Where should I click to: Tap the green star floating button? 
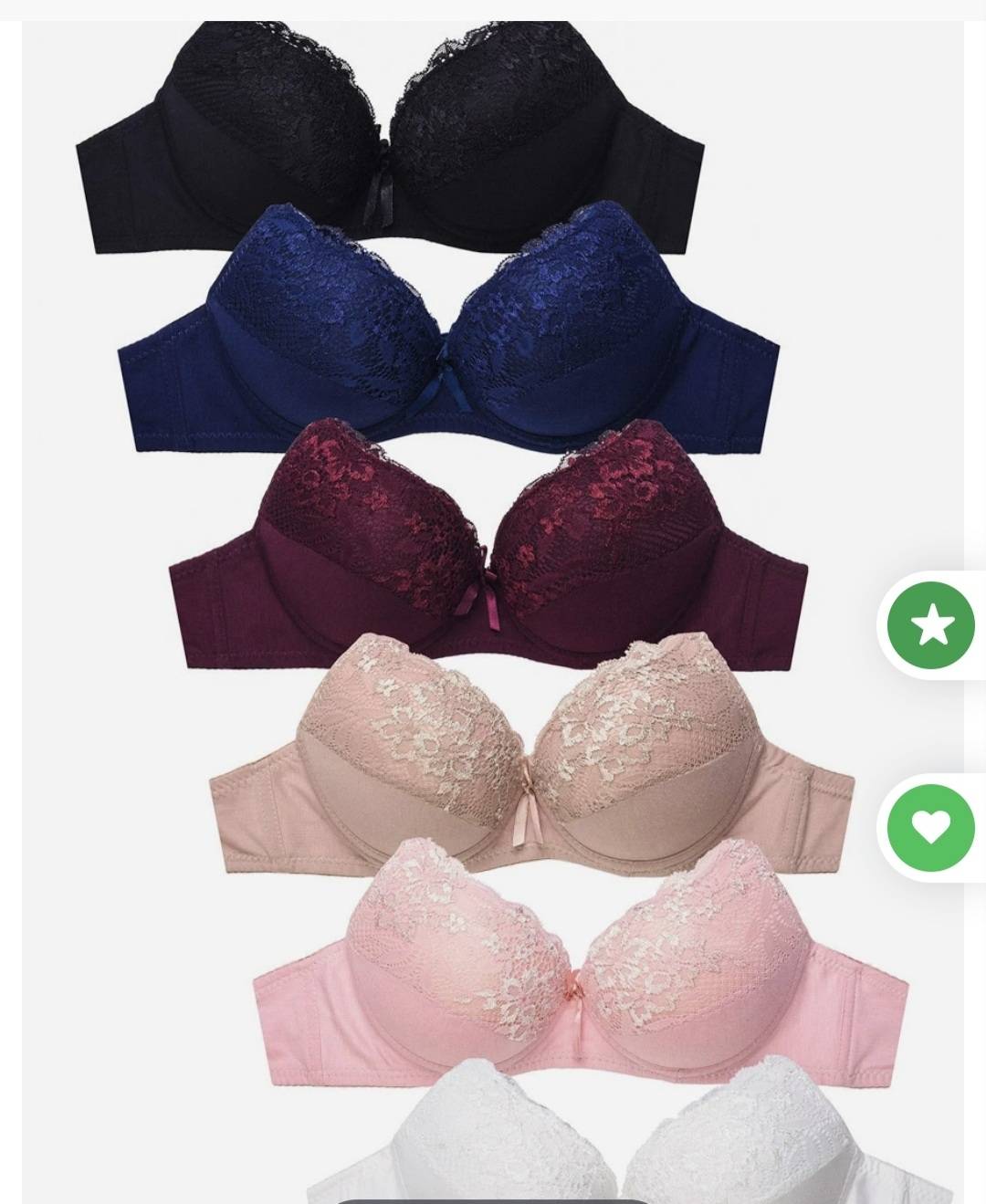click(x=931, y=626)
